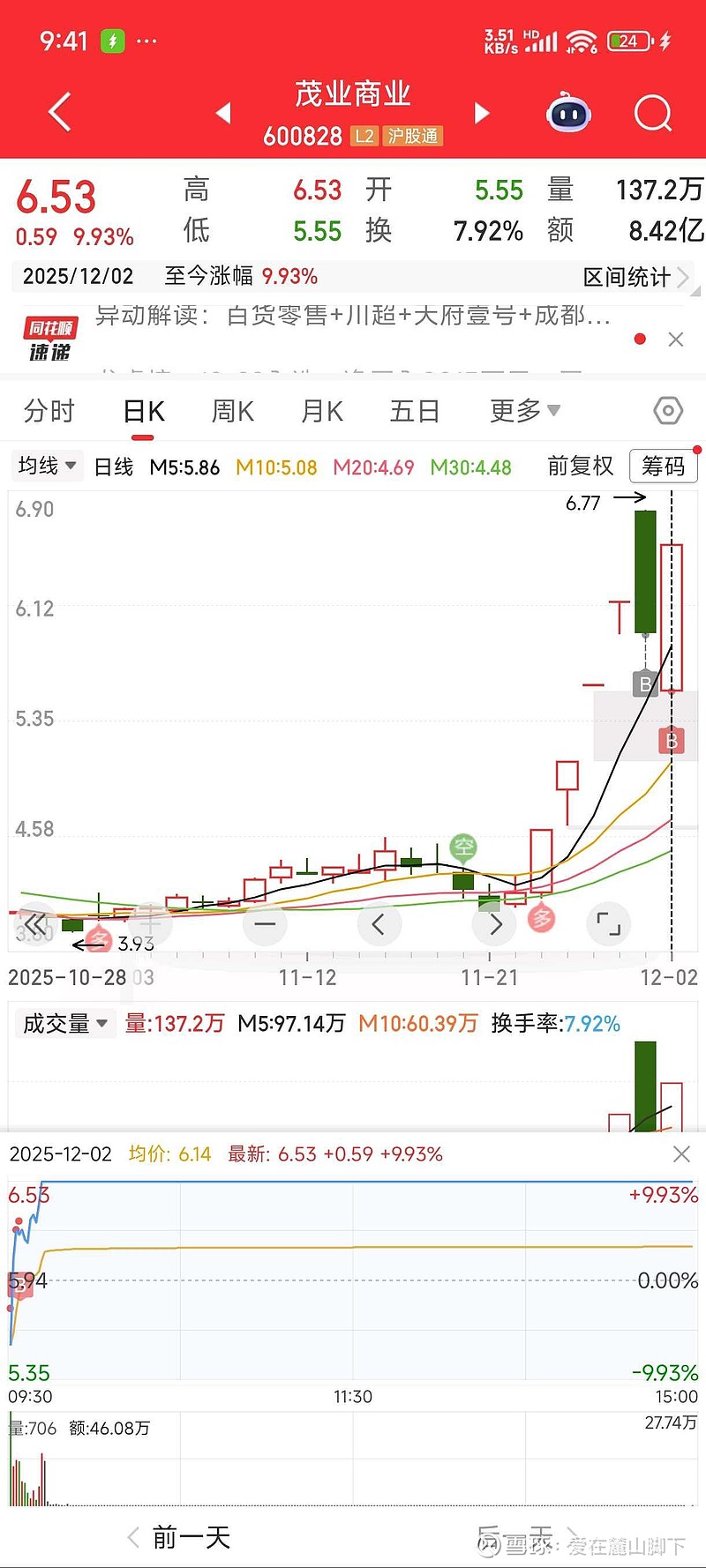The image size is (706, 1568).
Task: Tap the right chevron to shift chart forward
Action: click(x=494, y=923)
